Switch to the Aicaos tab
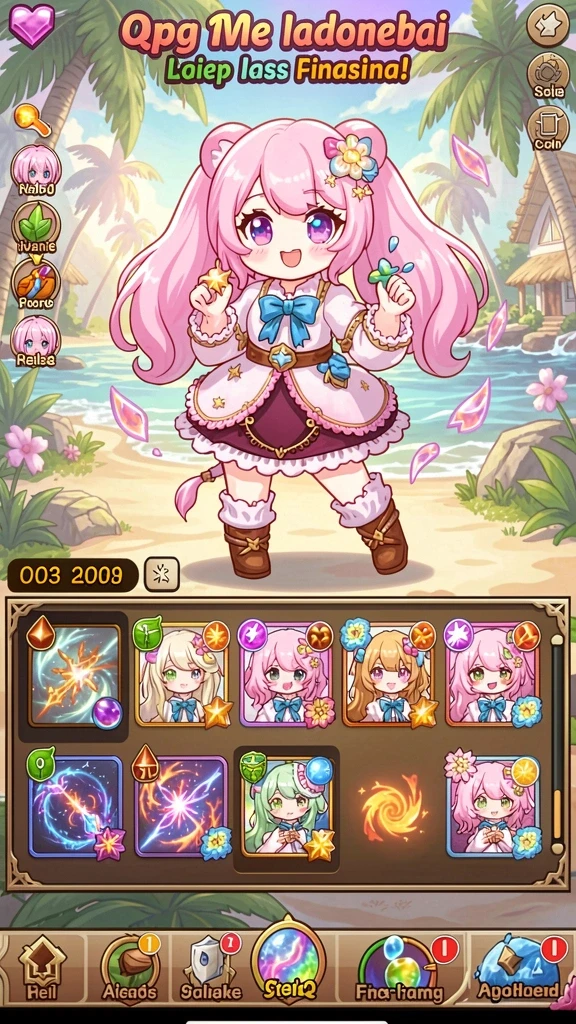 point(129,971)
